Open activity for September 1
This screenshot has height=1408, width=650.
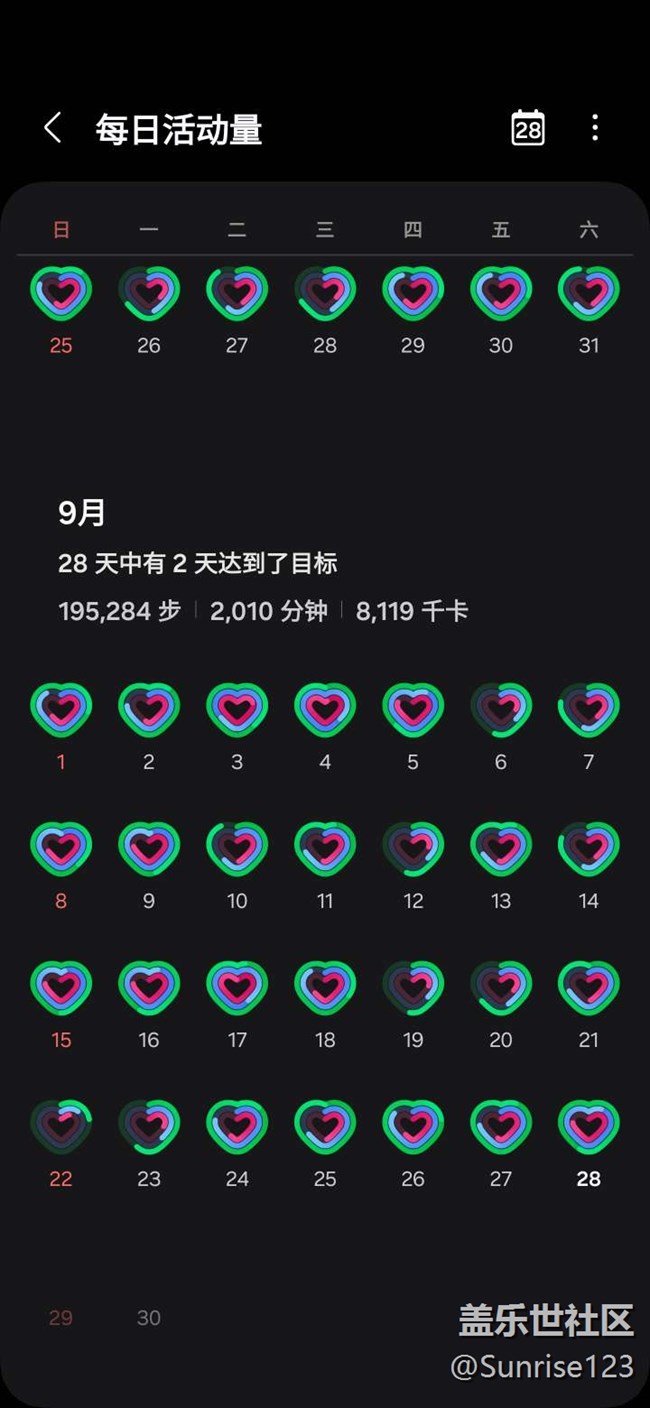(x=61, y=709)
